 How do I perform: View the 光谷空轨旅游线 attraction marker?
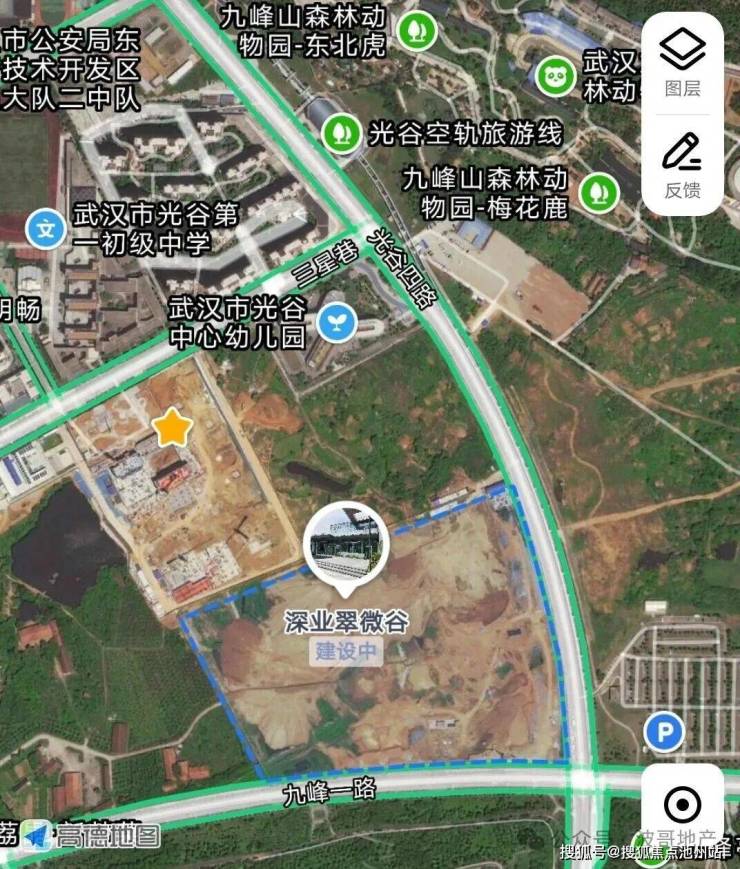342,130
